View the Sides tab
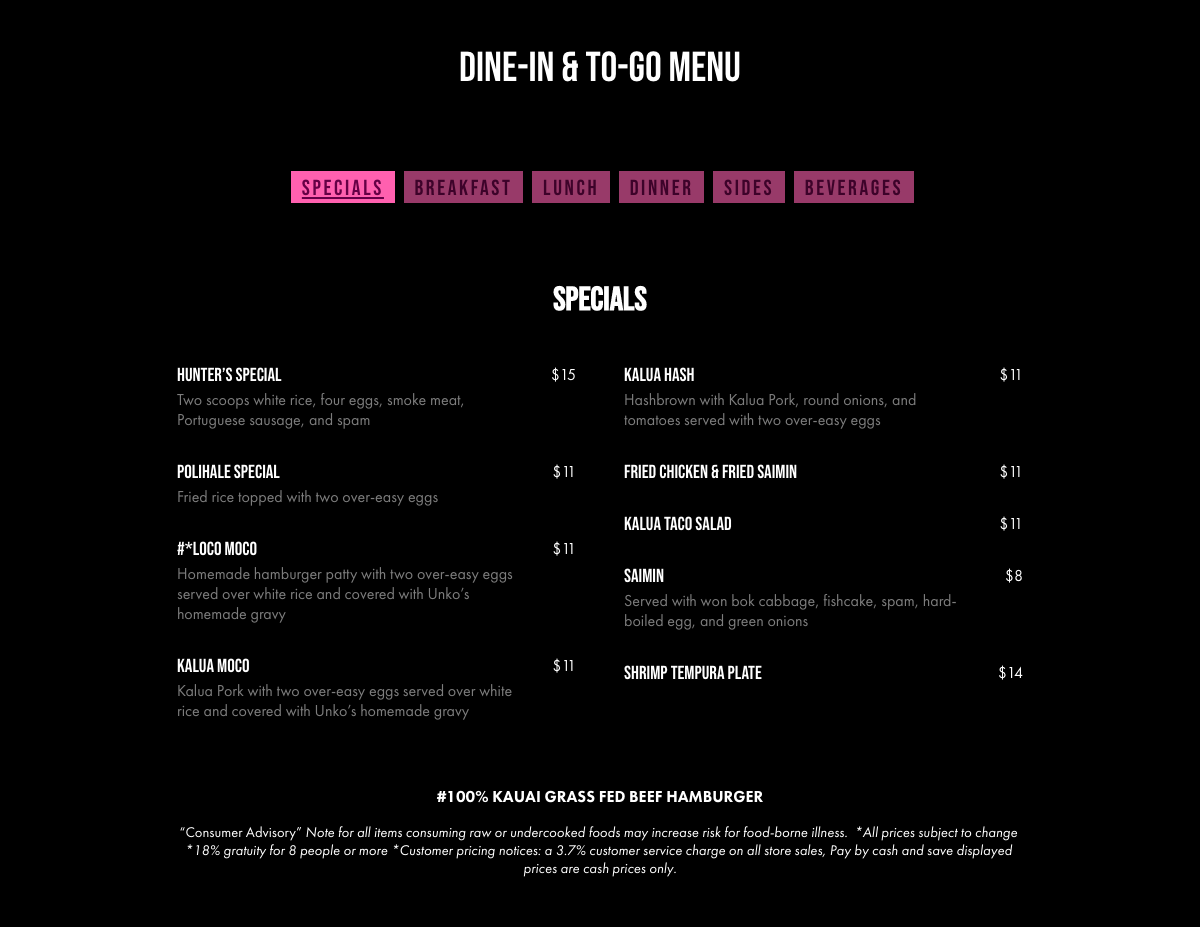The height and width of the screenshot is (927, 1200). click(x=749, y=187)
